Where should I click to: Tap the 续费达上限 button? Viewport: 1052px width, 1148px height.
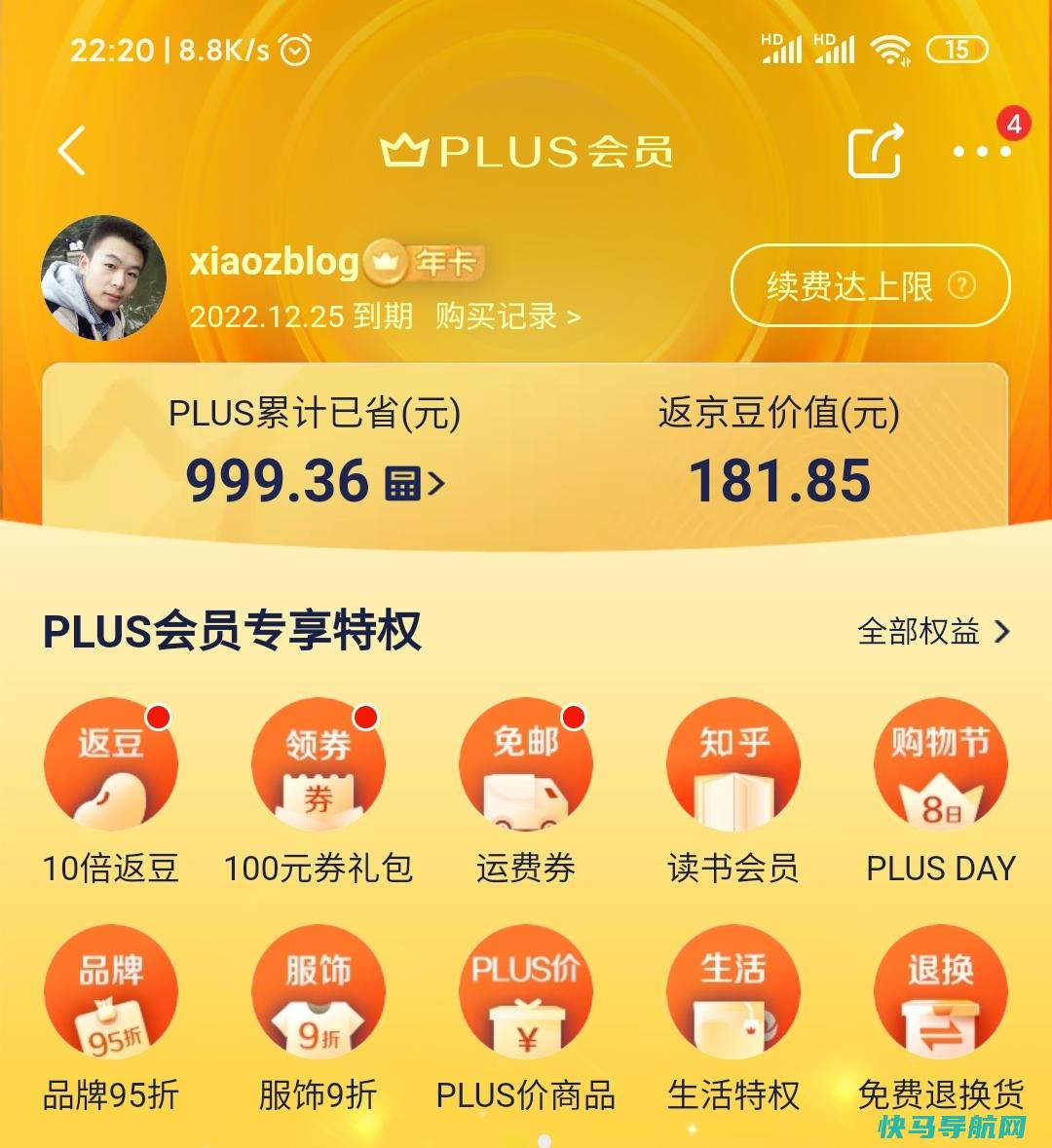[x=869, y=286]
